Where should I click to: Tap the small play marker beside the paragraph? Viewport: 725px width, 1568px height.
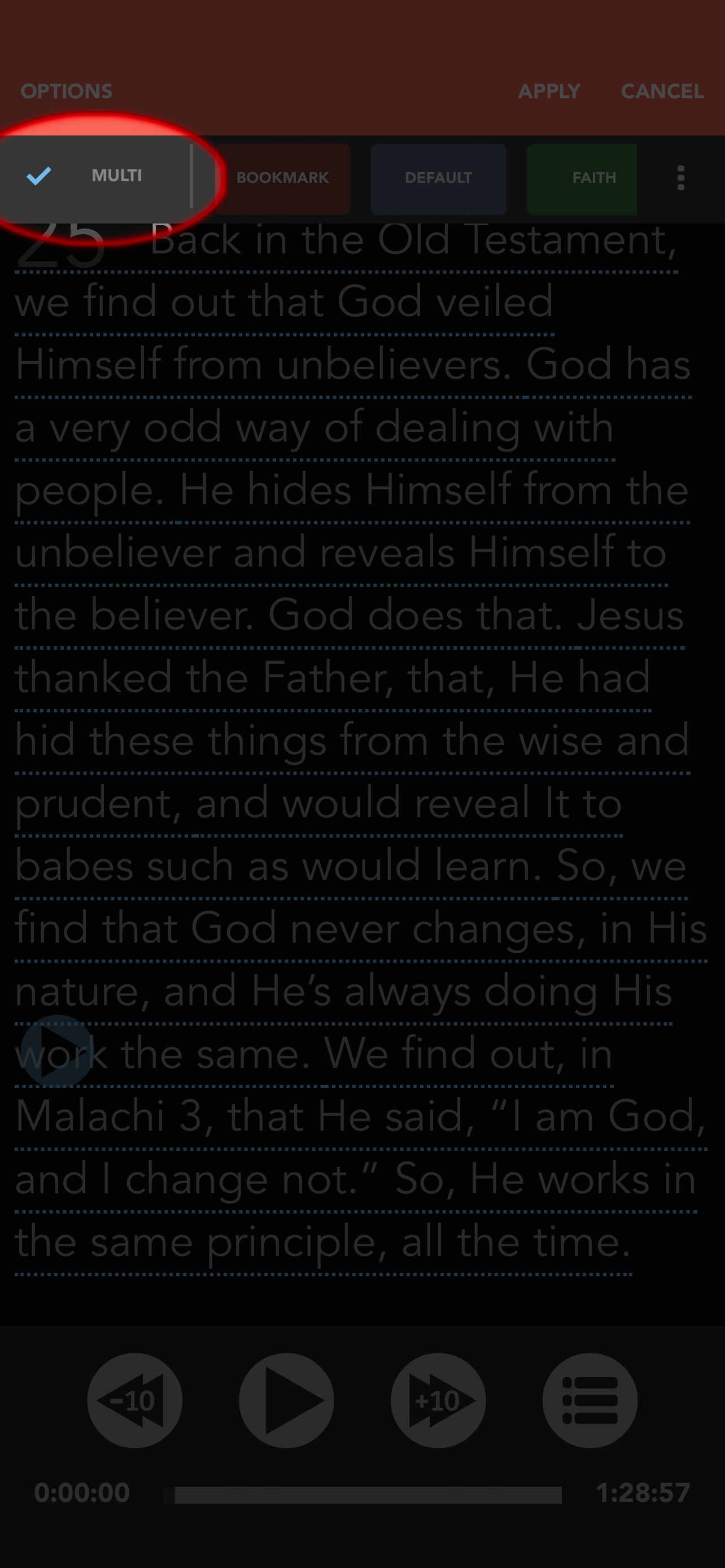tap(56, 1050)
